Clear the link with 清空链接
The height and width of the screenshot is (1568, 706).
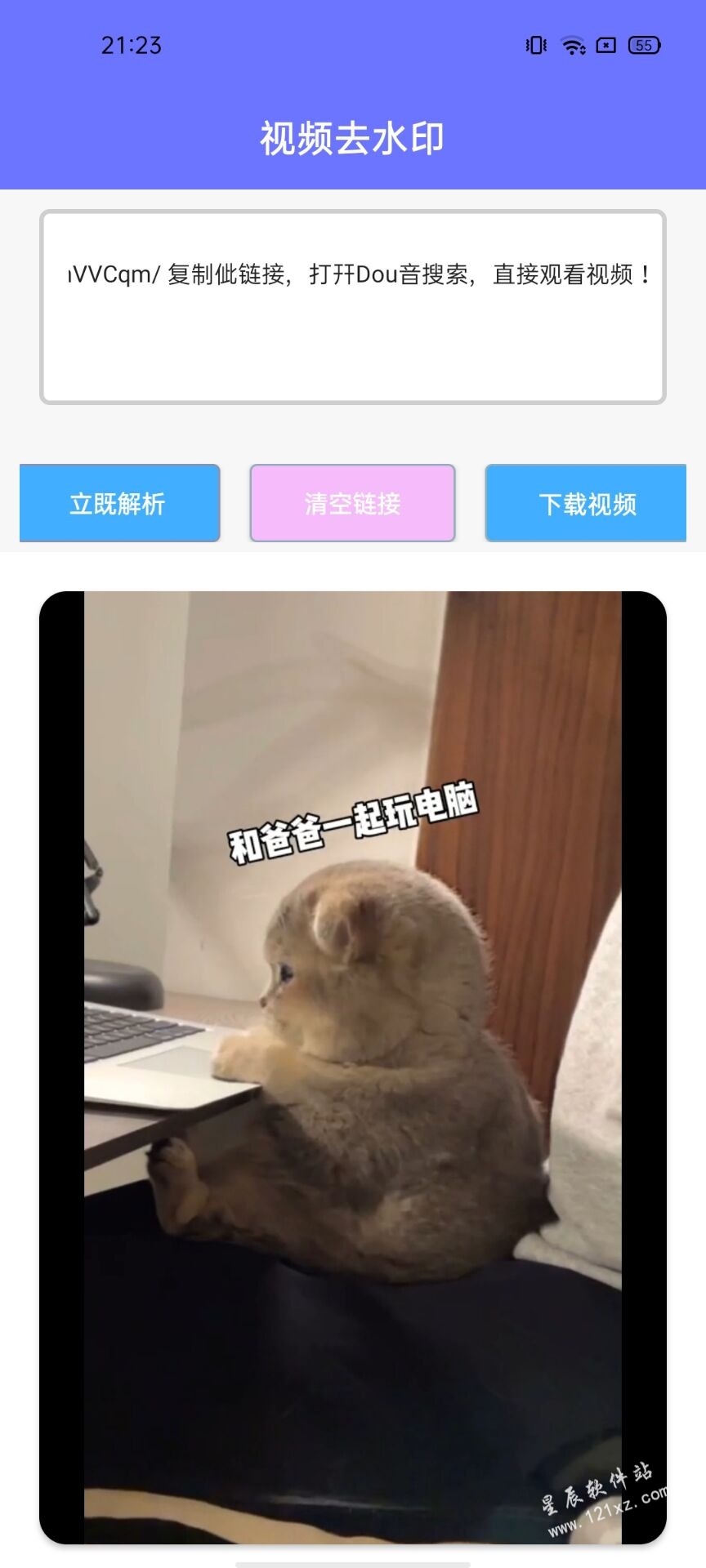click(352, 503)
